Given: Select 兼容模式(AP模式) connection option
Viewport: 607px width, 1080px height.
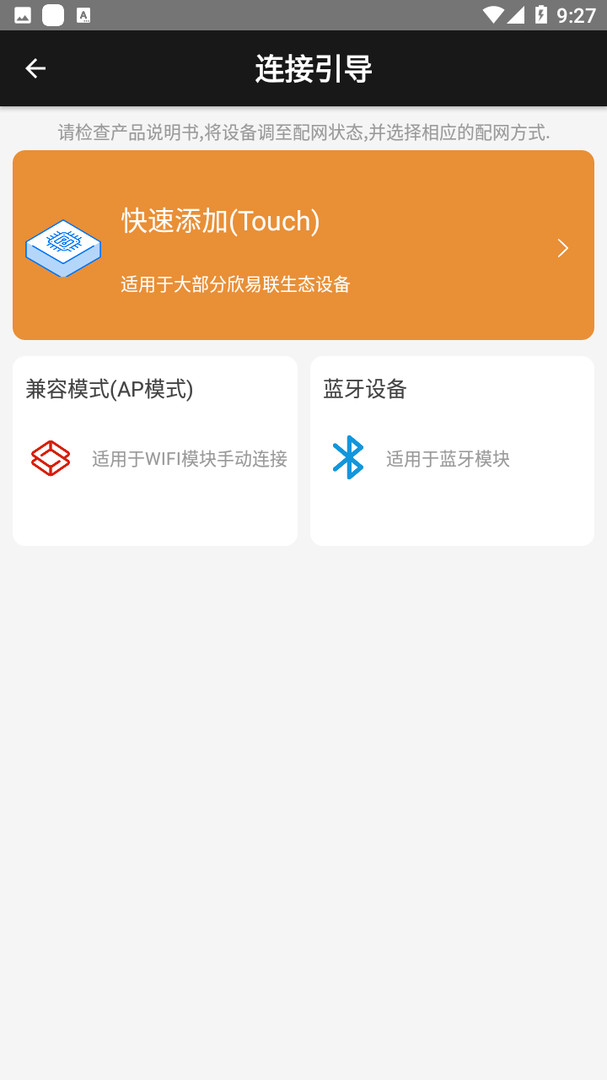Looking at the screenshot, I should [x=155, y=450].
